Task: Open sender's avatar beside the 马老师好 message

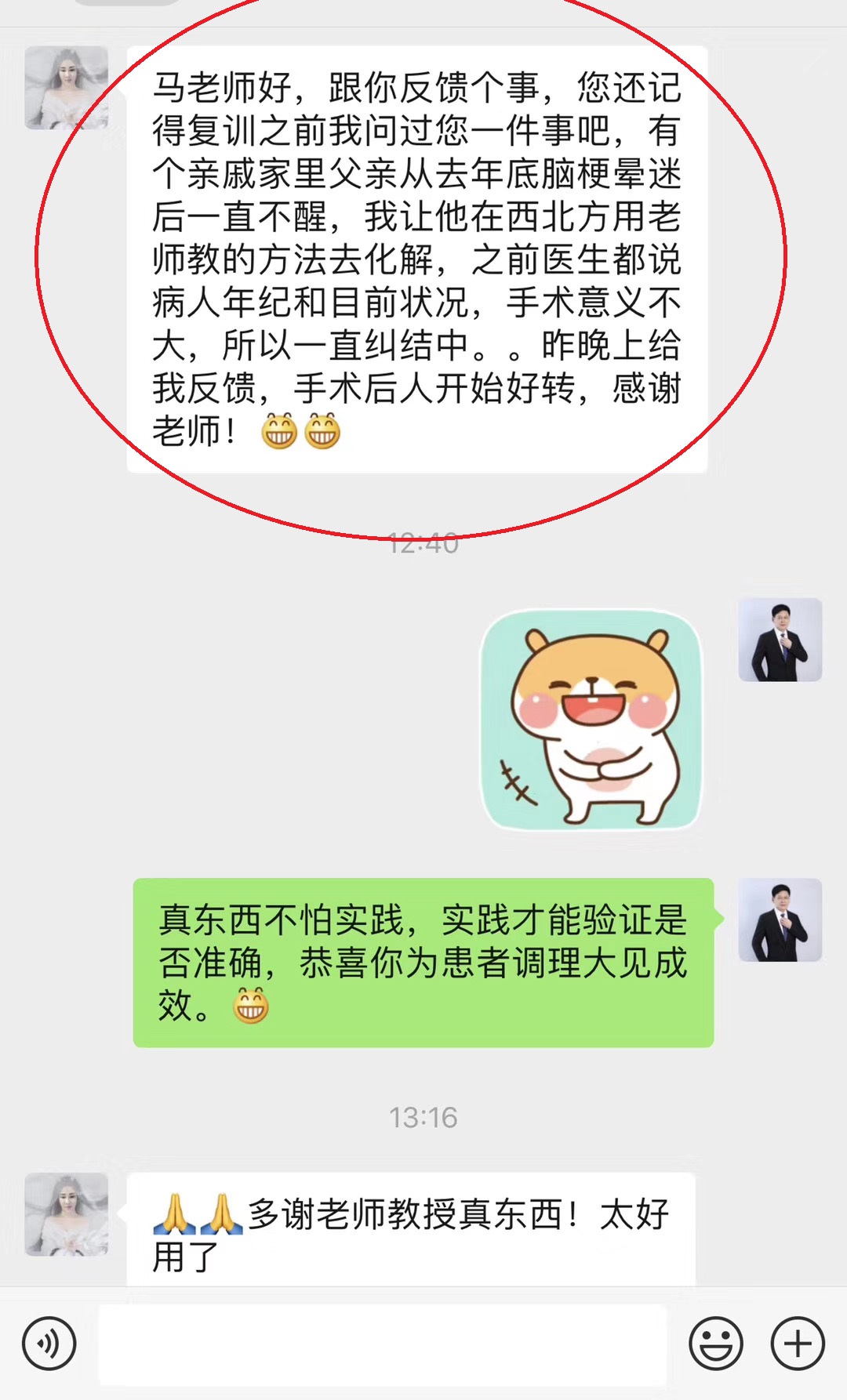Action: pos(67,88)
